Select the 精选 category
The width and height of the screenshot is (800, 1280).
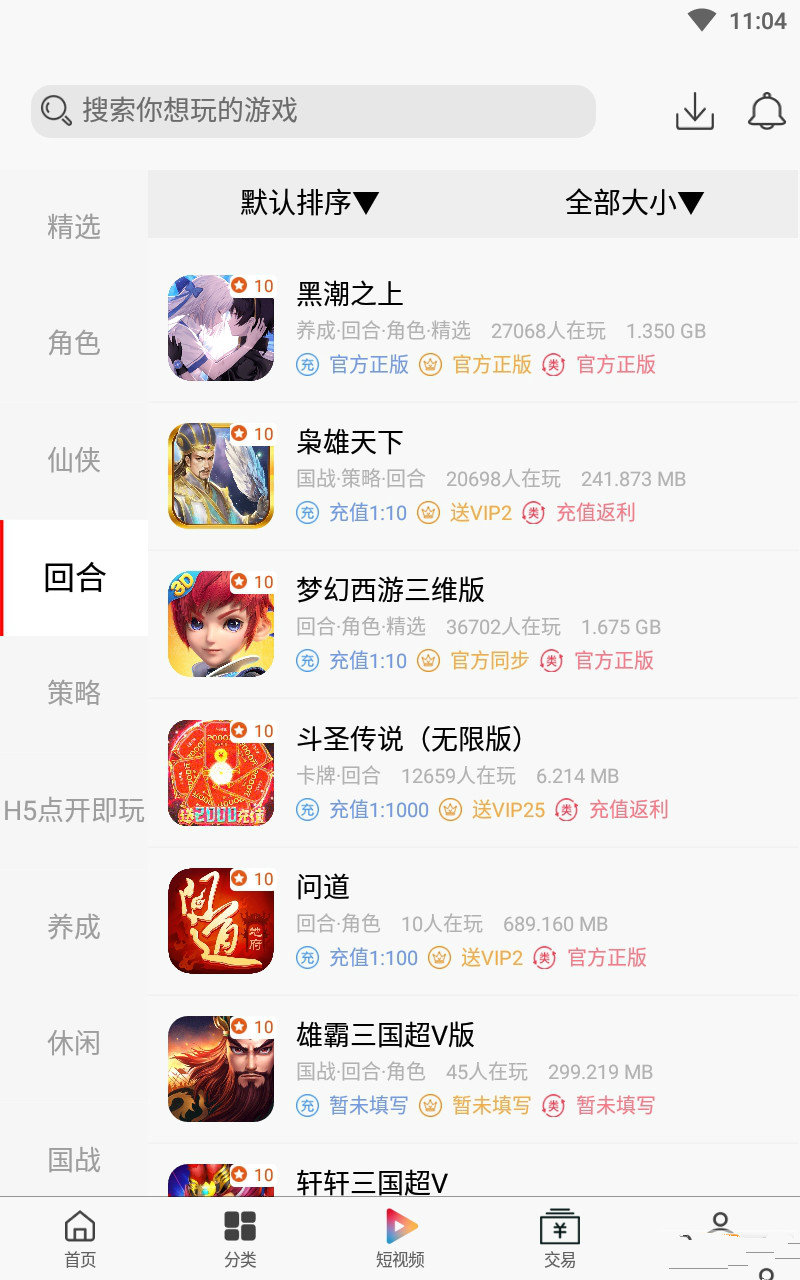(x=74, y=227)
